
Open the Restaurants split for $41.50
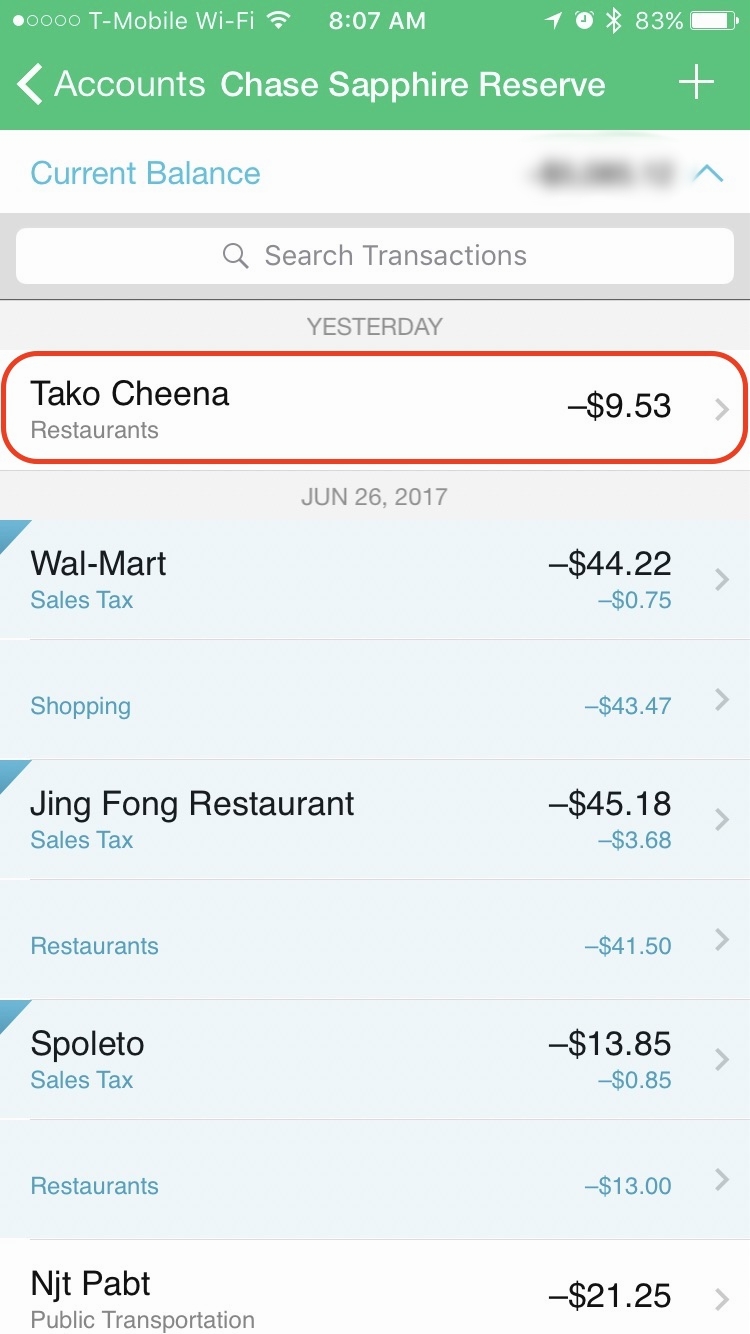pyautogui.click(x=375, y=940)
